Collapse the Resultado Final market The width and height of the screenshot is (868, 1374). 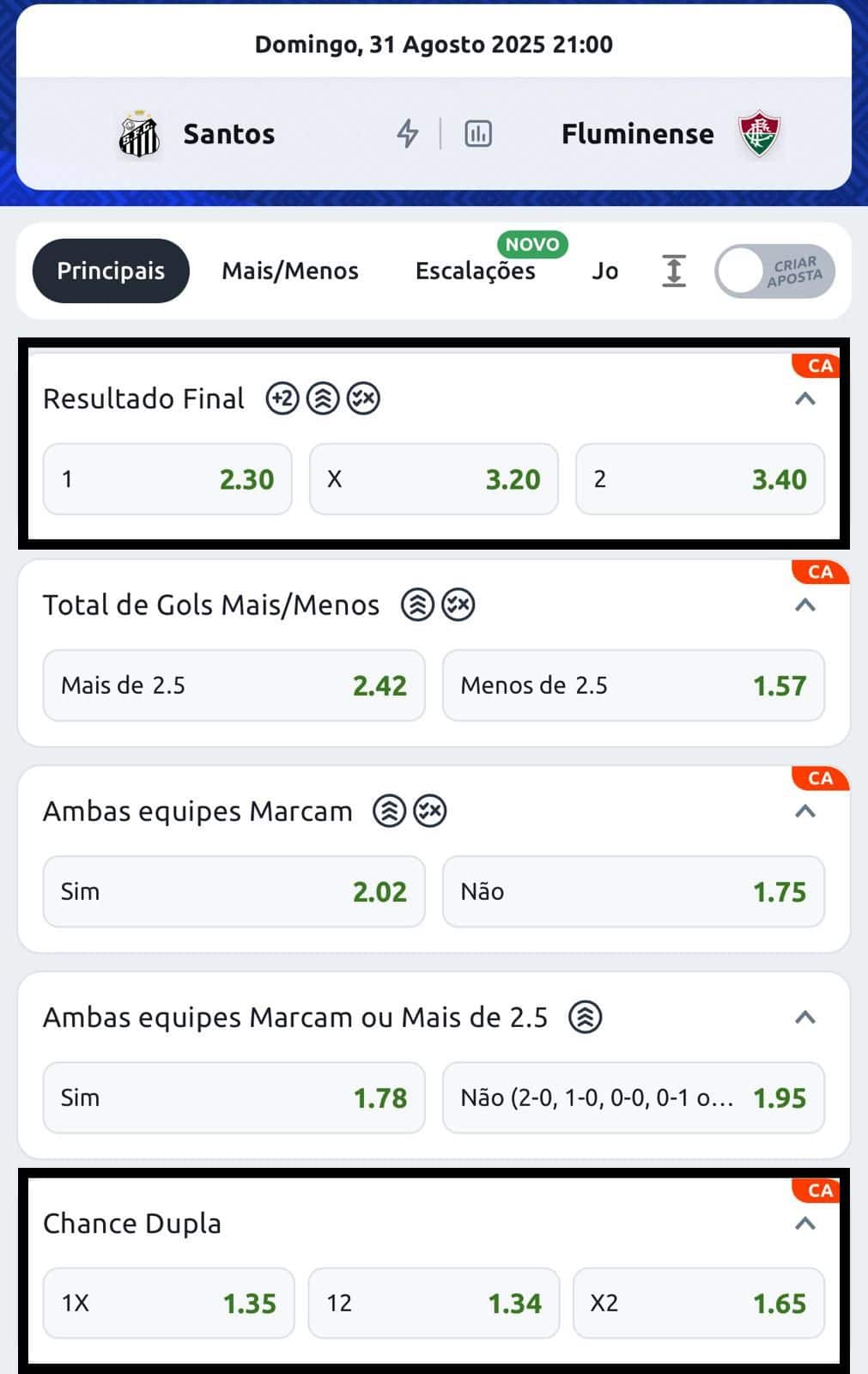[804, 398]
